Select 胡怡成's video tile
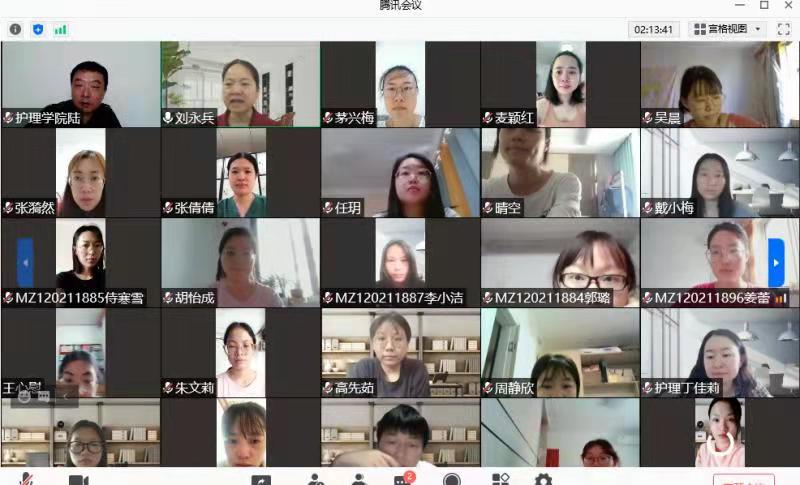Image resolution: width=800 pixels, height=485 pixels. click(x=240, y=262)
